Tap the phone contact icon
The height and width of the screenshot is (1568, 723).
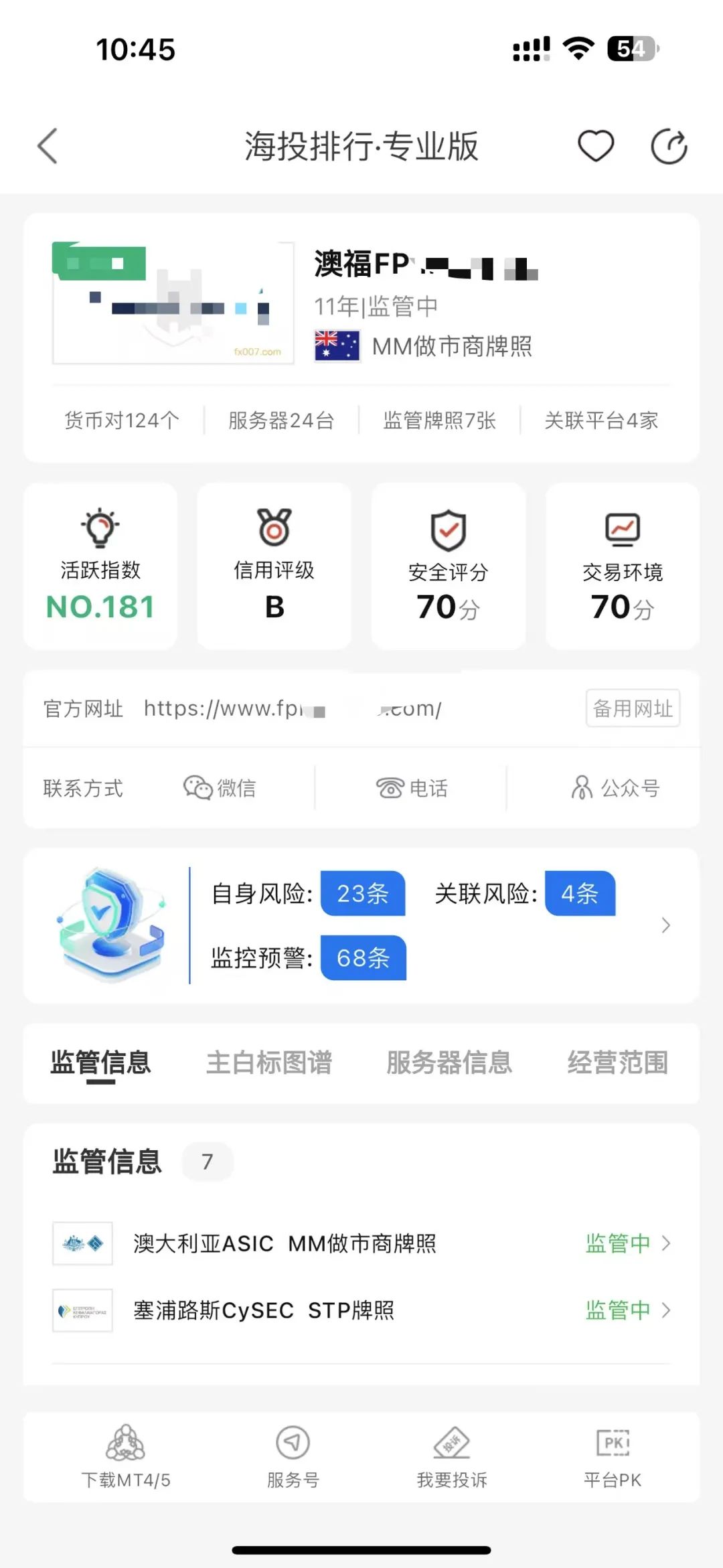click(389, 788)
